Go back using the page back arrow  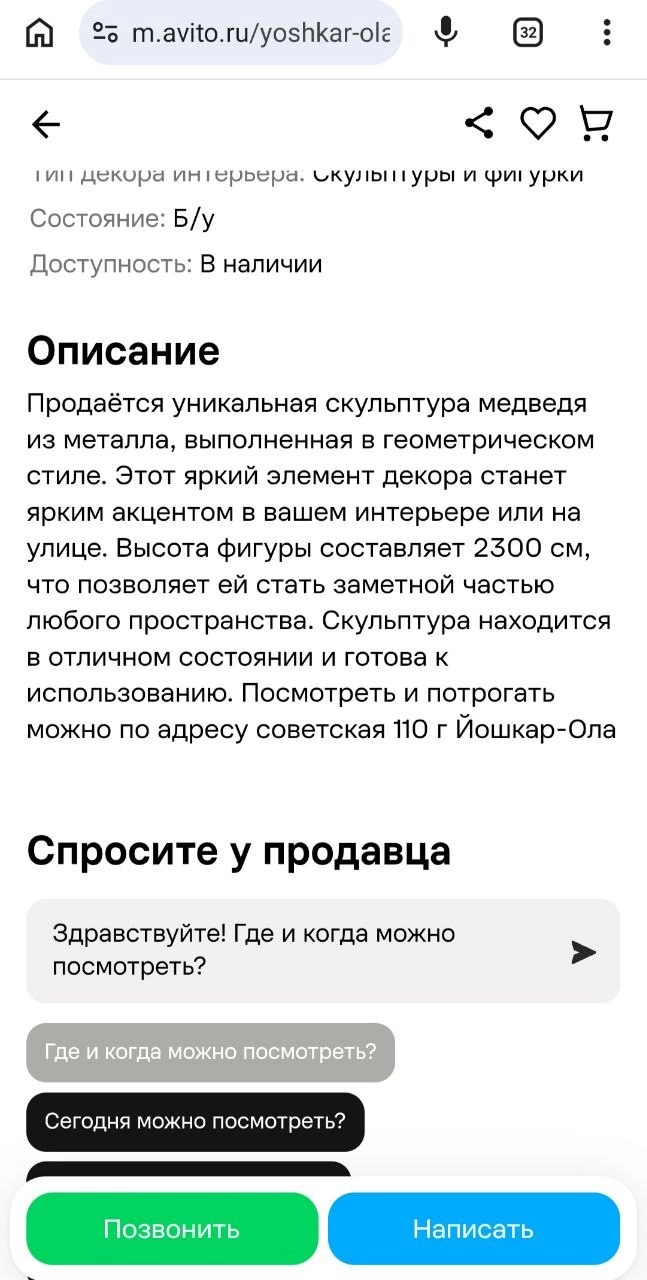click(x=46, y=124)
